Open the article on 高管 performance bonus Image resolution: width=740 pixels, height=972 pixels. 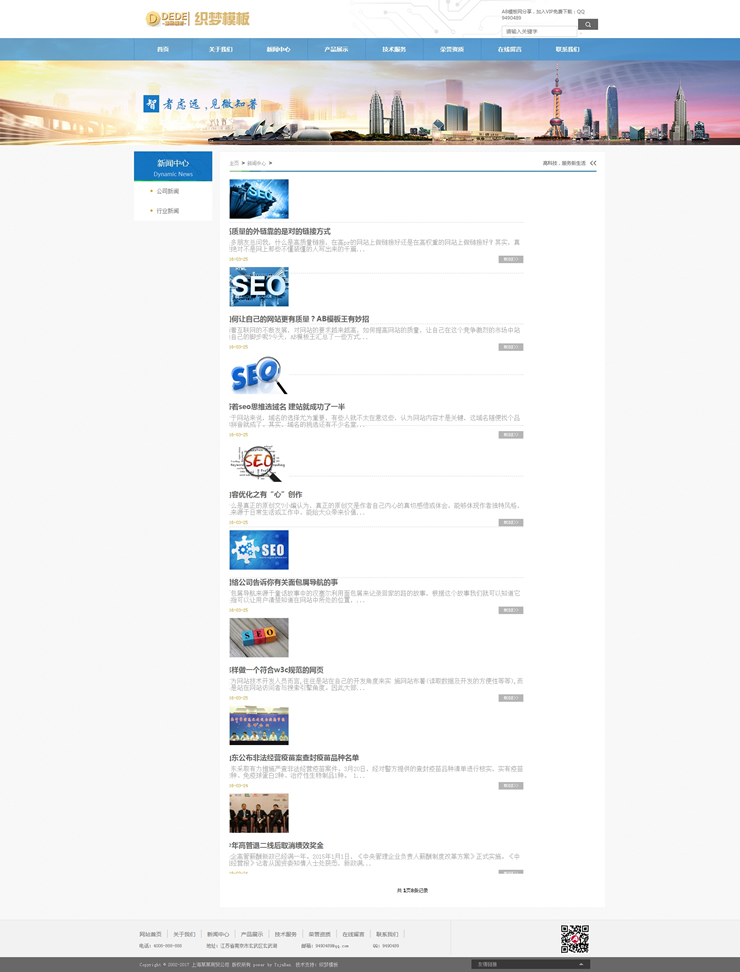[277, 846]
